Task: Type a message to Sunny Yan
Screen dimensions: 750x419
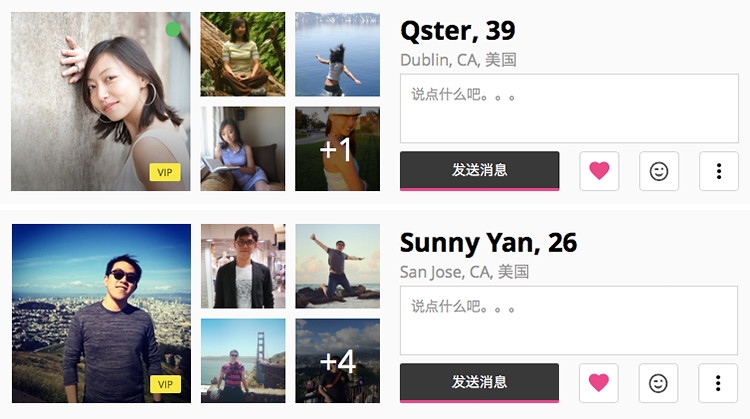Action: (569, 321)
